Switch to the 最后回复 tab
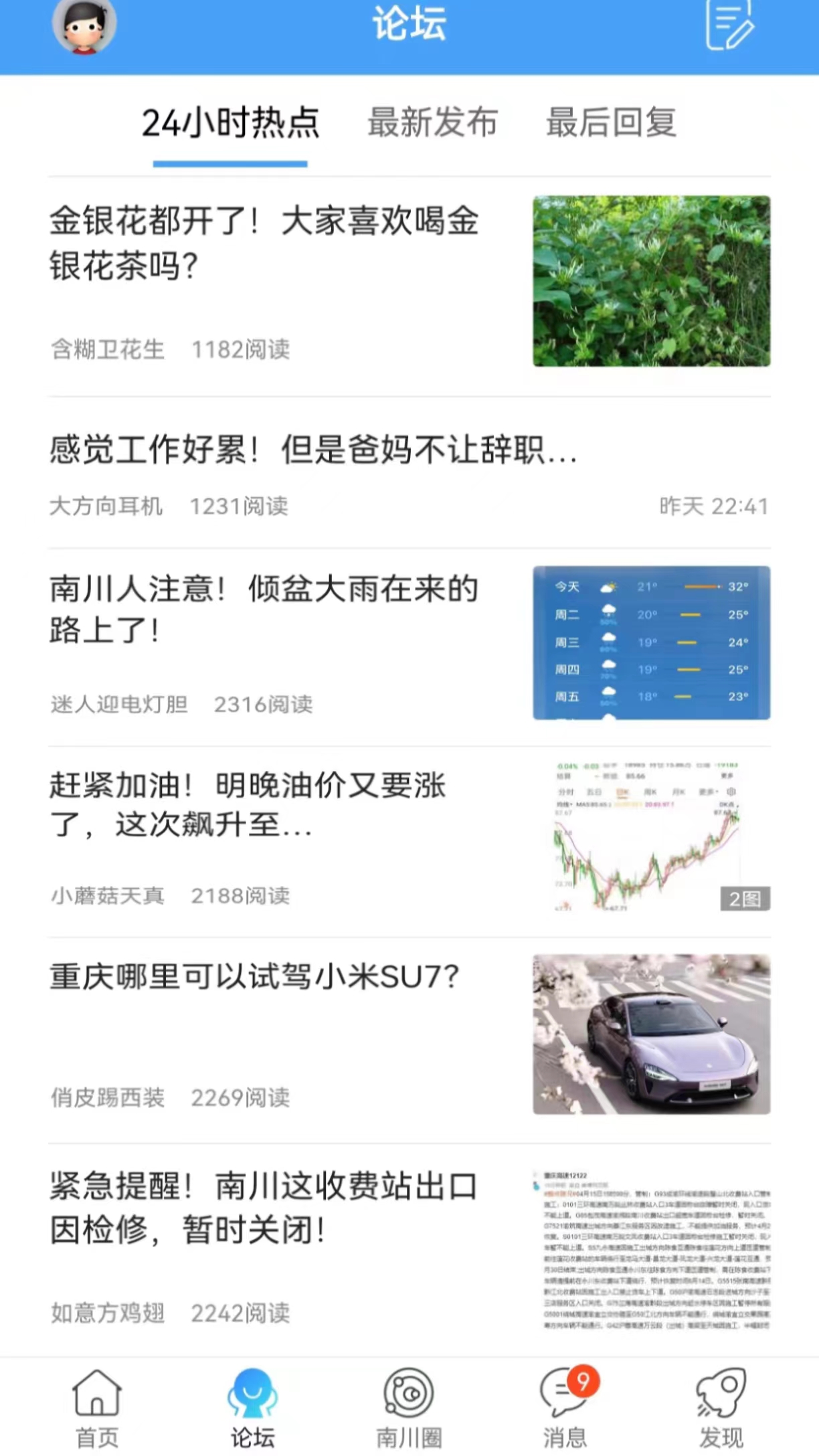Image resolution: width=819 pixels, height=1456 pixels. coord(611,123)
